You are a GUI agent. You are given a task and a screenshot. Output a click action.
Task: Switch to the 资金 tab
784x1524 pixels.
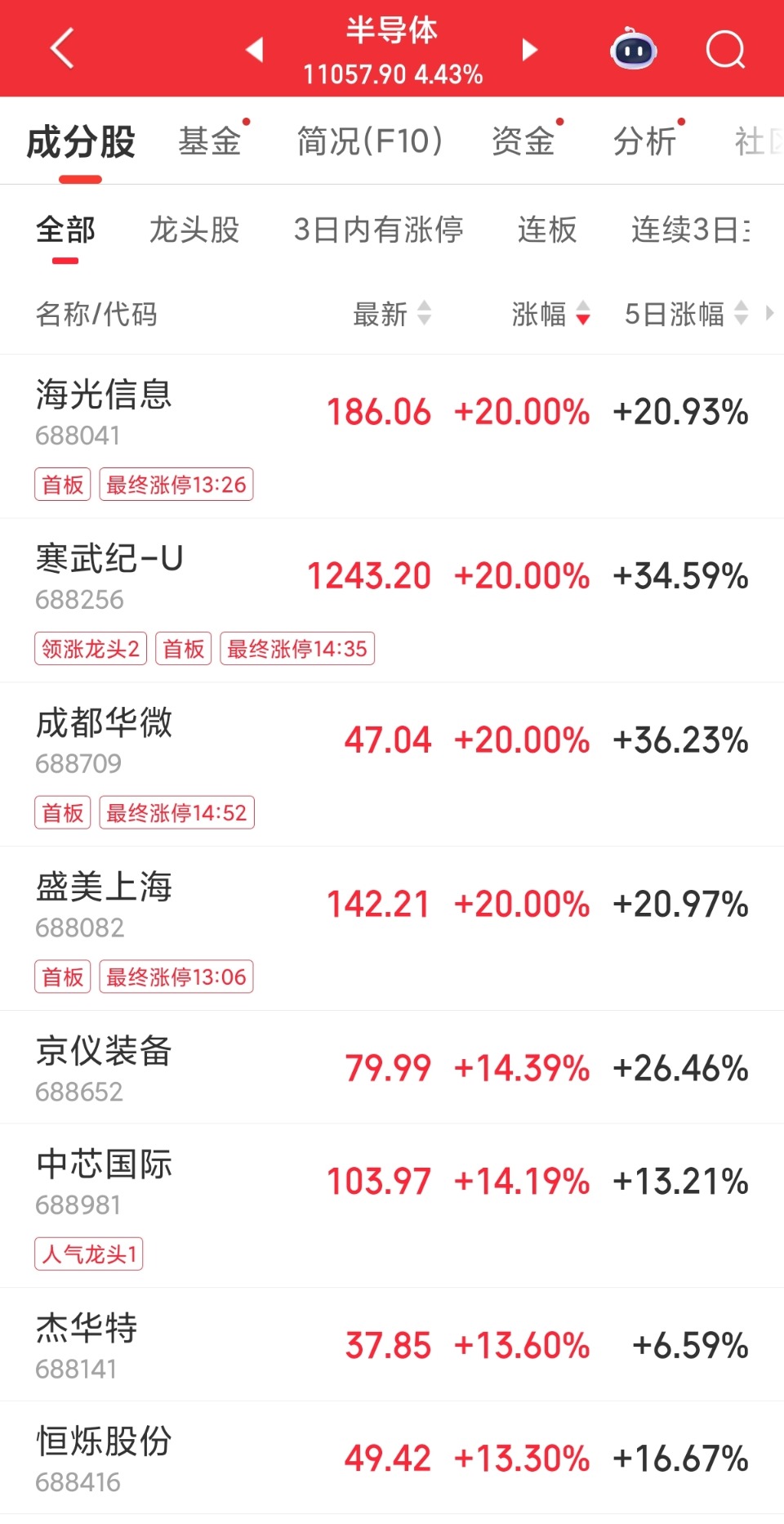click(523, 141)
